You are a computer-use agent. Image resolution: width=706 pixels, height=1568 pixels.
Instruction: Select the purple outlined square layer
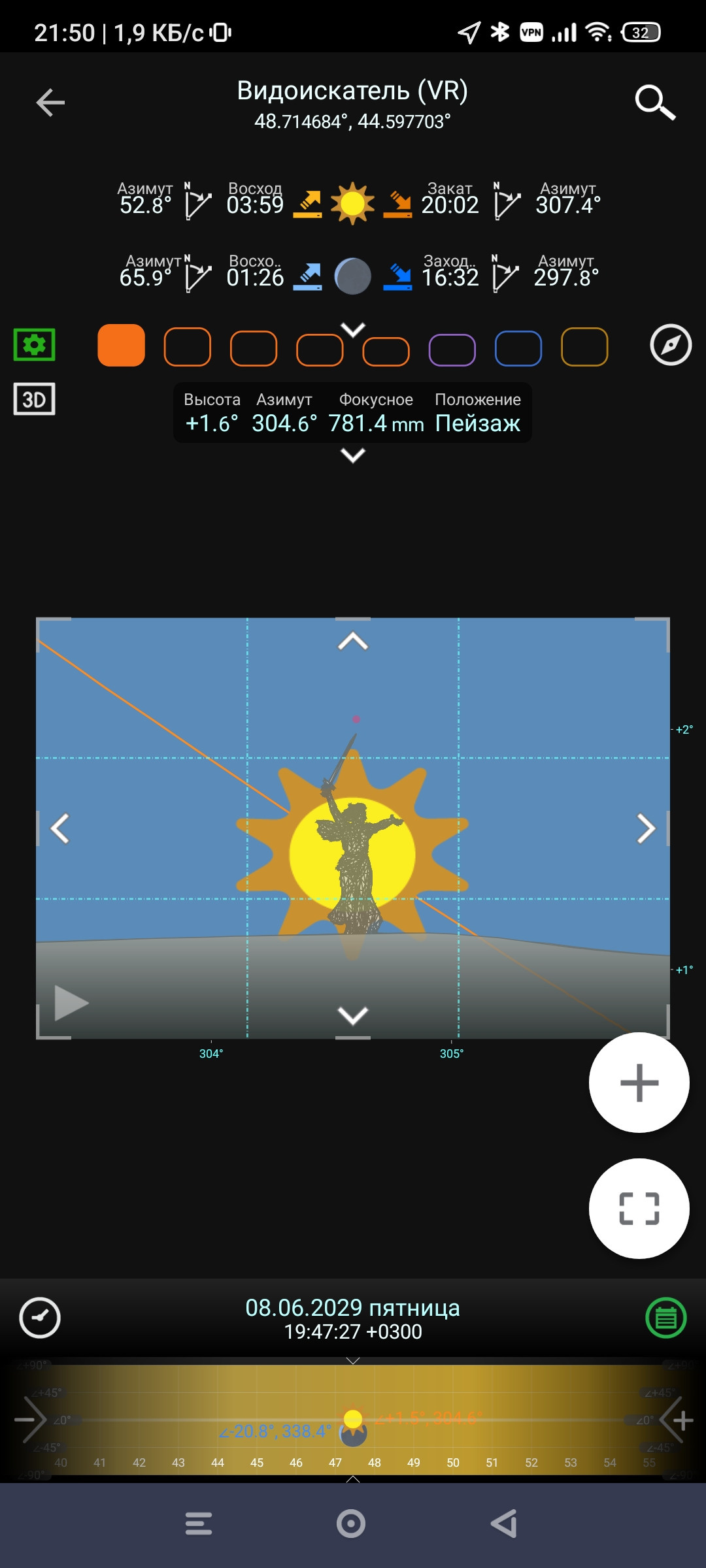point(452,350)
